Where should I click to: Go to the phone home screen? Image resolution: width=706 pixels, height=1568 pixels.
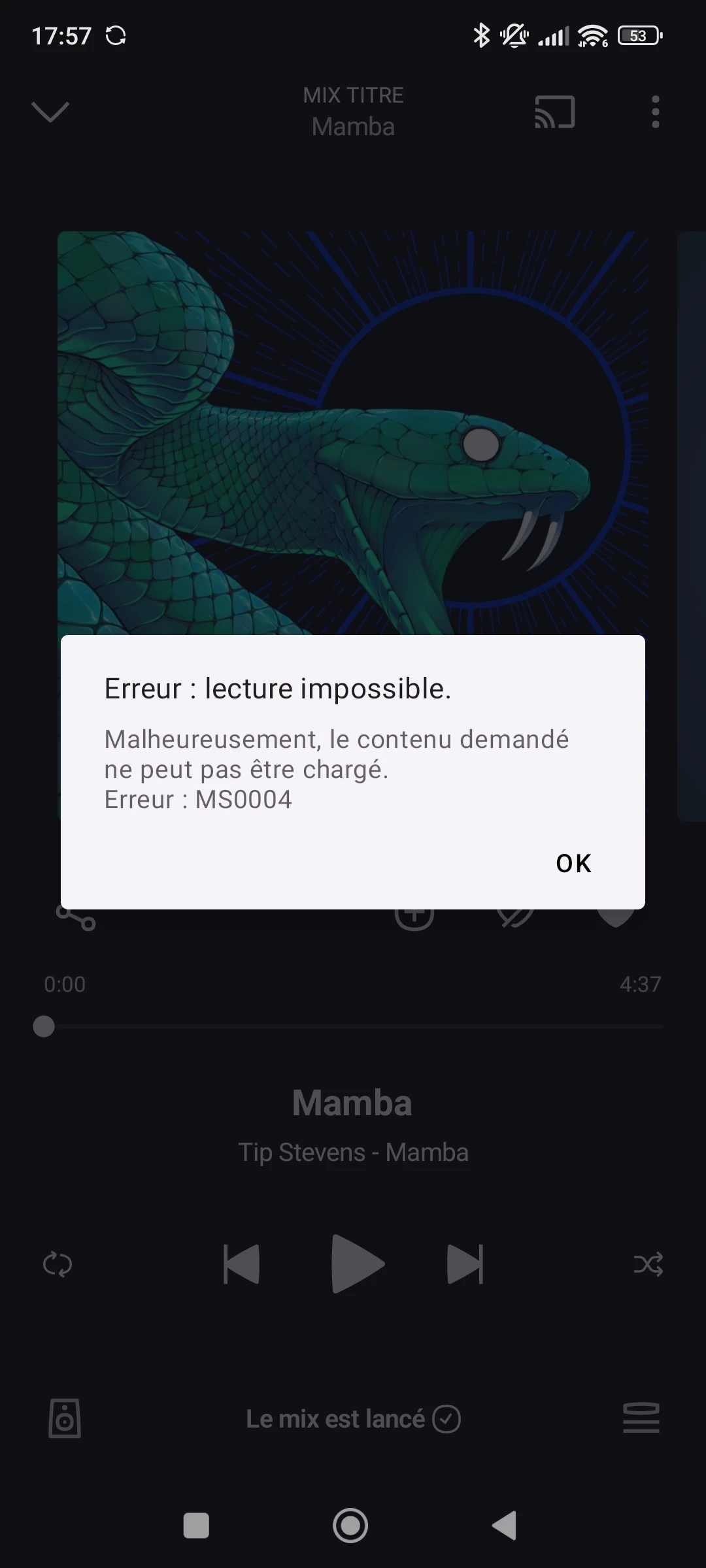350,1526
